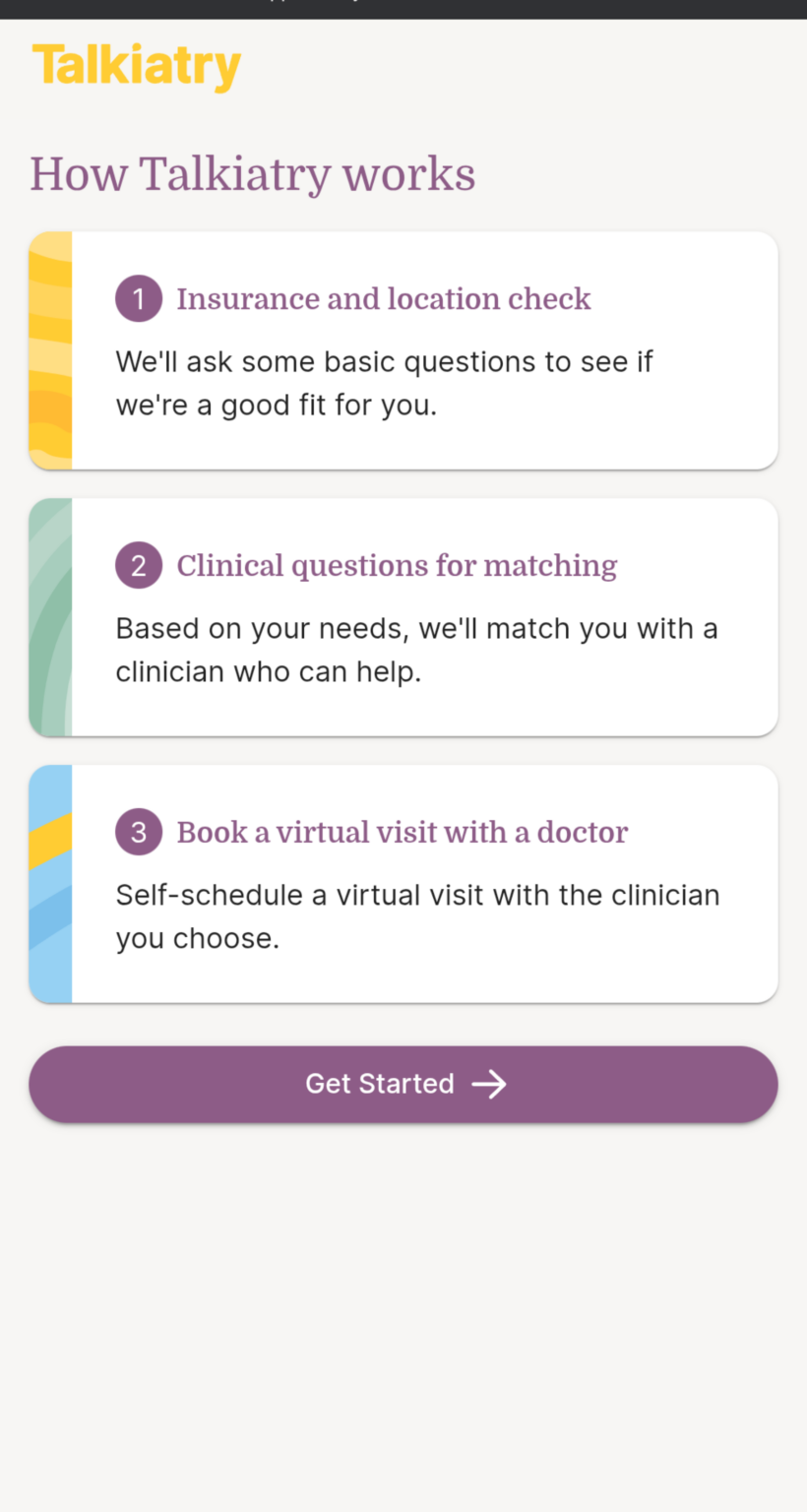807x1512 pixels.
Task: Select the step 3 number badge
Action: tap(139, 832)
